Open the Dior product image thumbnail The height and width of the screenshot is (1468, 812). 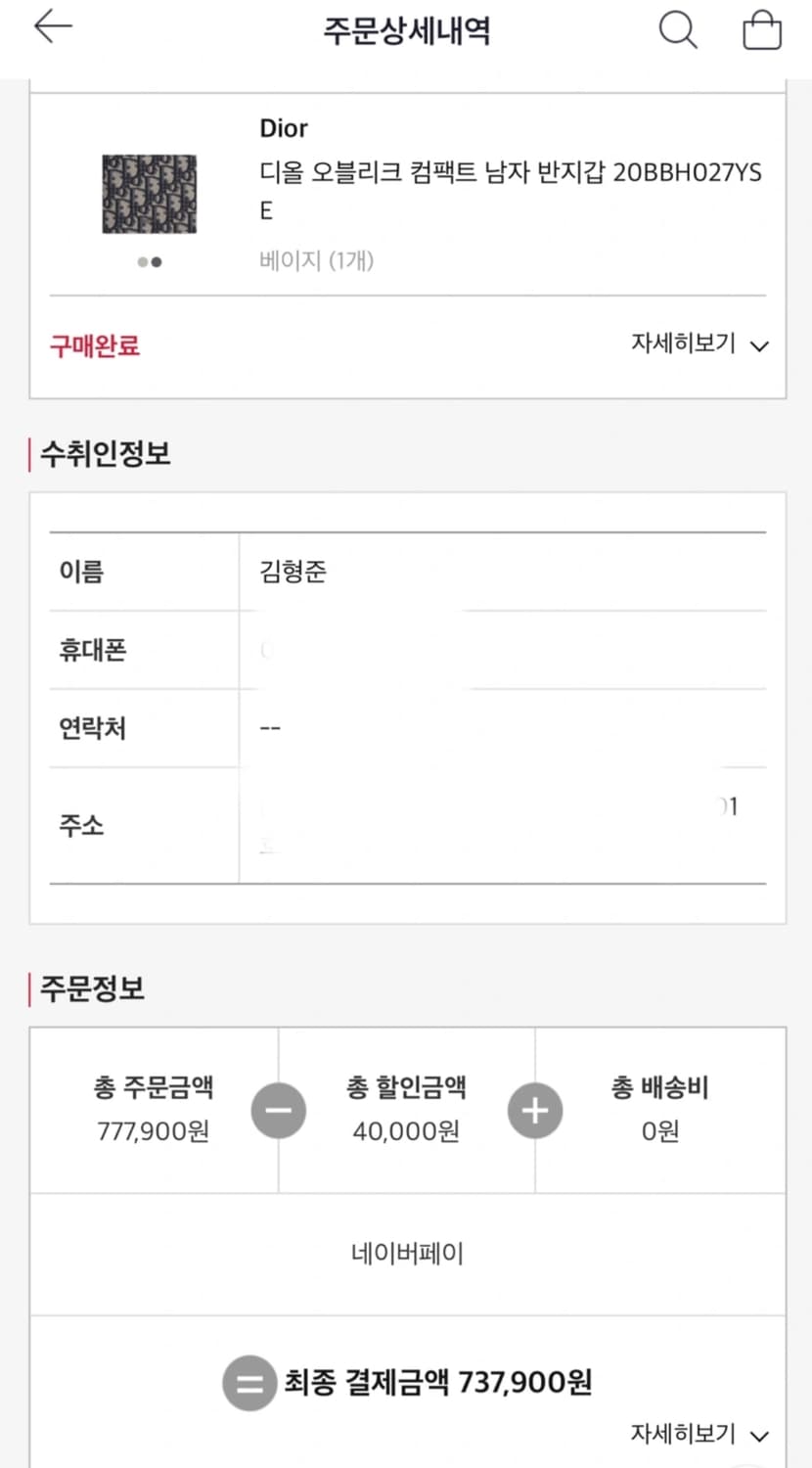pos(149,195)
